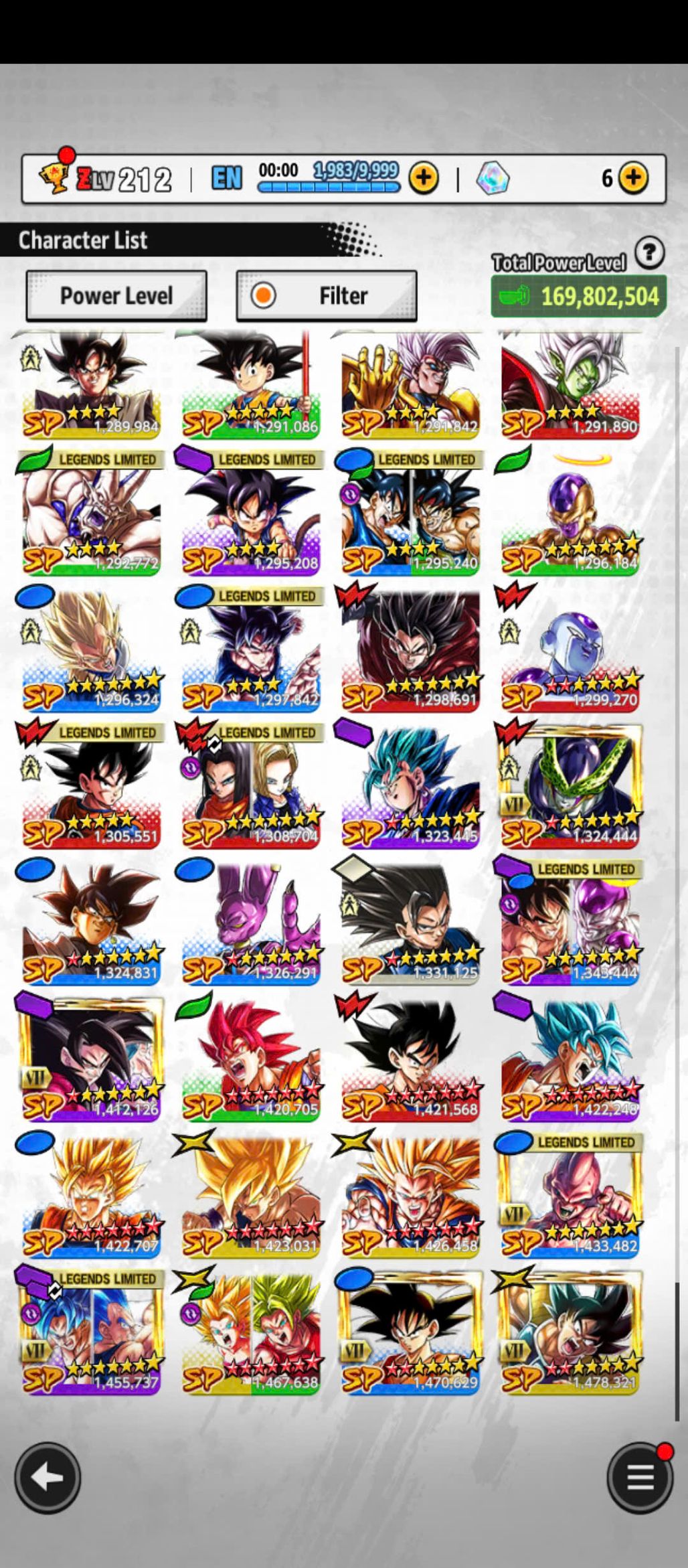Open the Filter options
Viewport: 688px width, 1568px height.
pyautogui.click(x=327, y=296)
